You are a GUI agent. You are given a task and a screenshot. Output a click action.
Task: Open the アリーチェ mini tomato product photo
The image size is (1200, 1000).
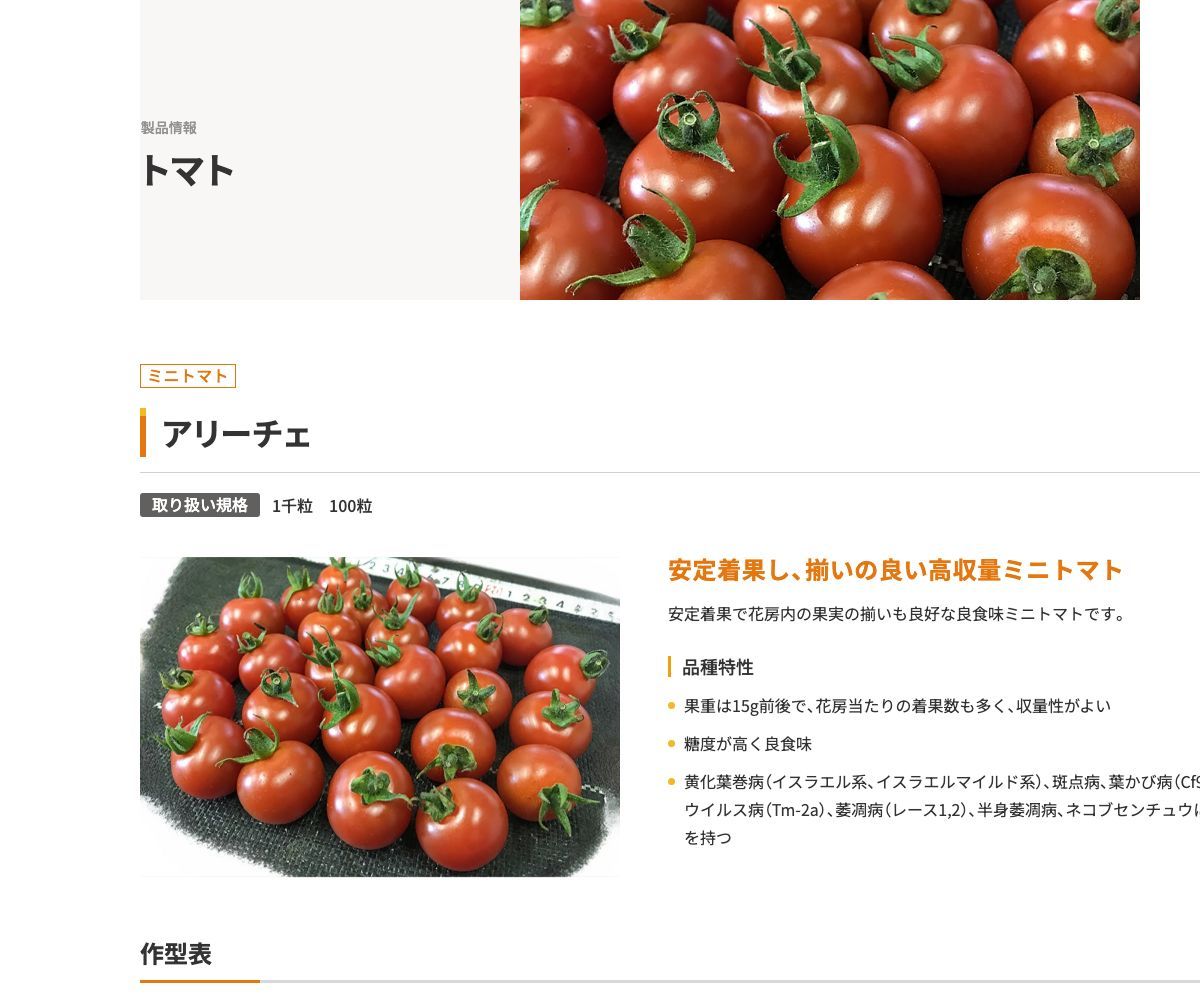coord(380,716)
